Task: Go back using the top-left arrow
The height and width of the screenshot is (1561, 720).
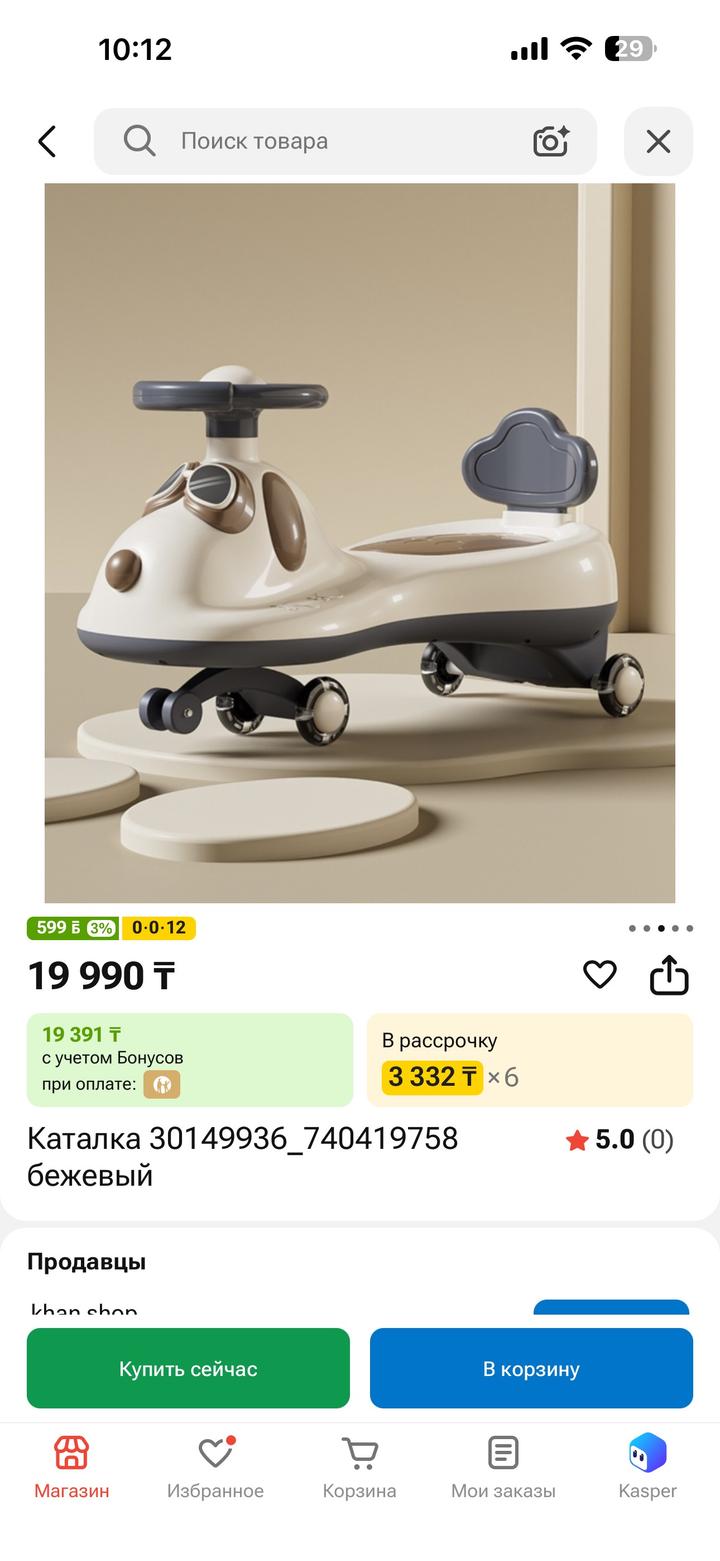Action: click(x=47, y=141)
